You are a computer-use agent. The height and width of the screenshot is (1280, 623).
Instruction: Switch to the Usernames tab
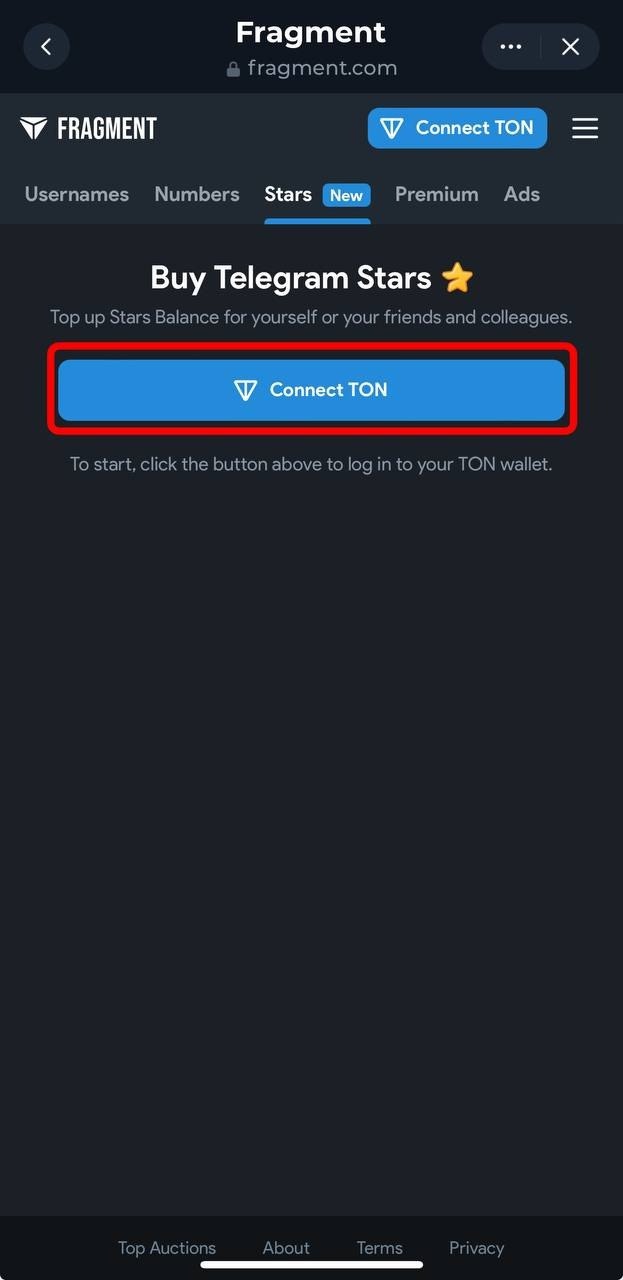click(x=77, y=194)
